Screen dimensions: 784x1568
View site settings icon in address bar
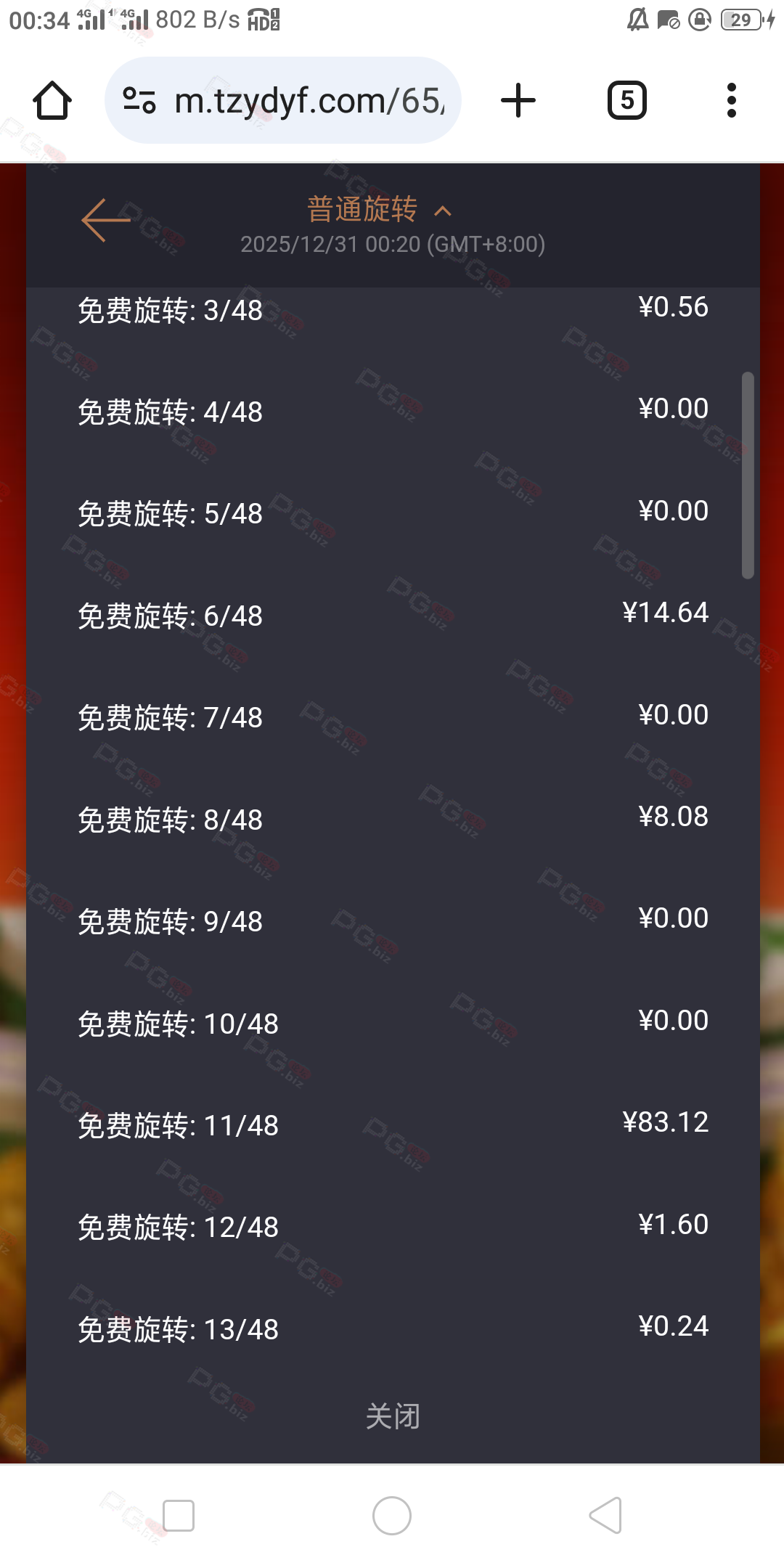click(x=139, y=100)
